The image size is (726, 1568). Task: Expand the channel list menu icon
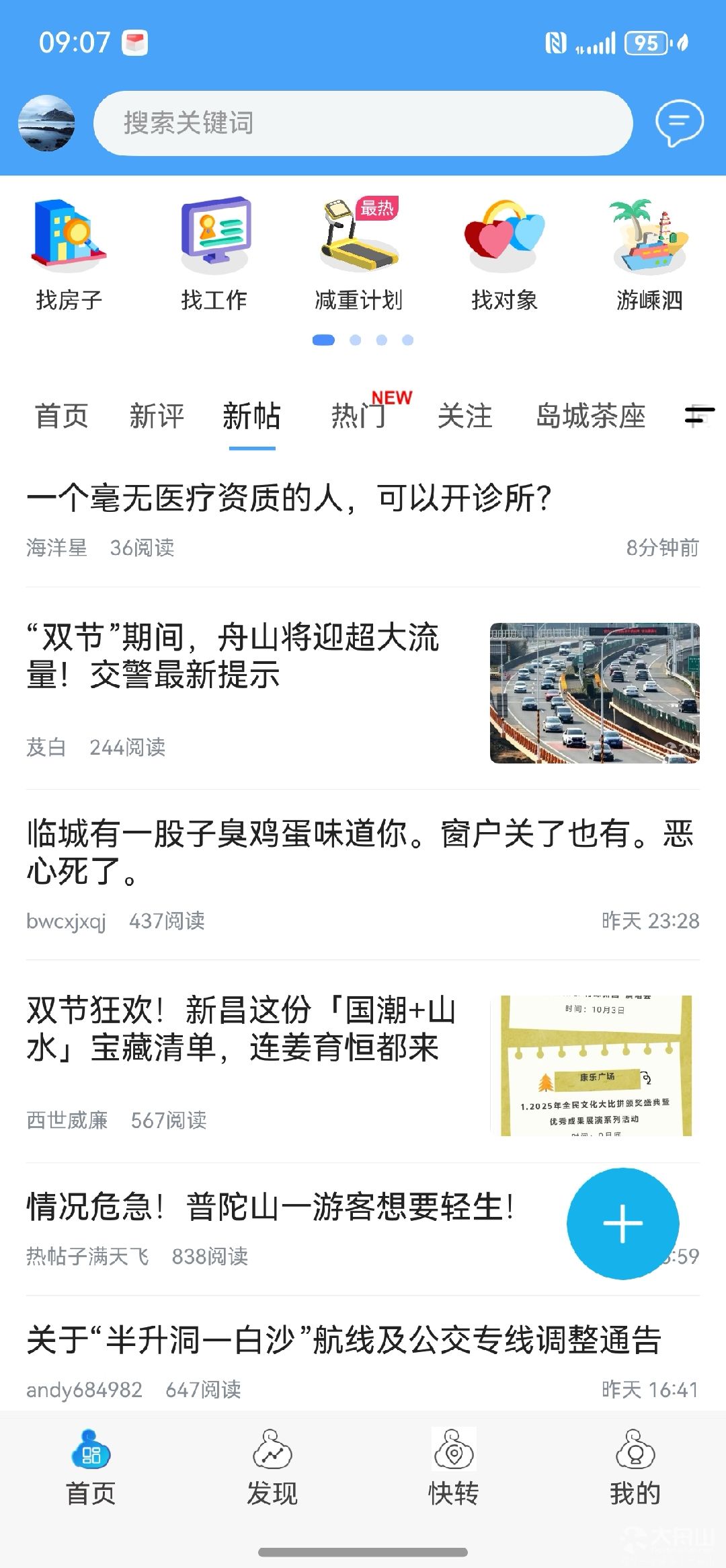[x=699, y=416]
